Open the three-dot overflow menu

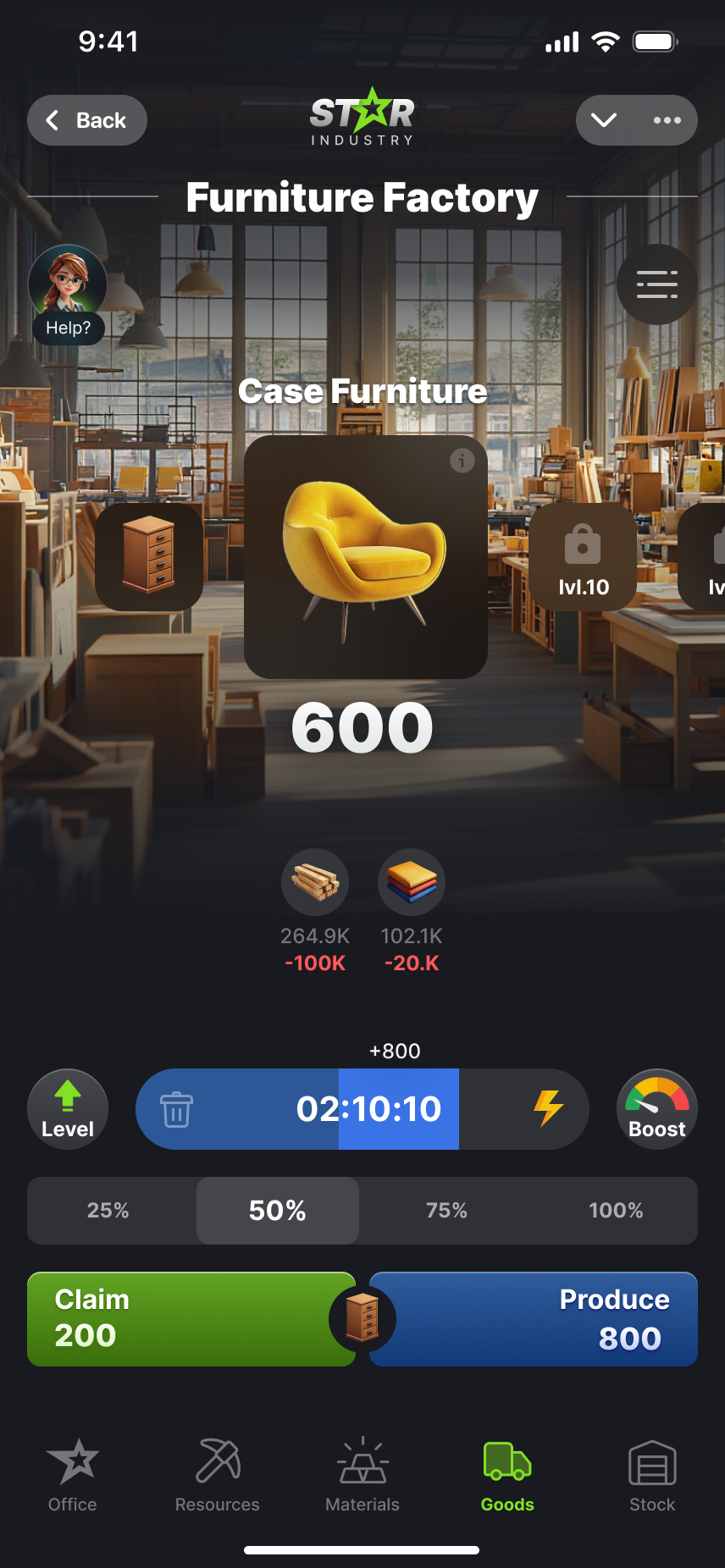[x=667, y=120]
